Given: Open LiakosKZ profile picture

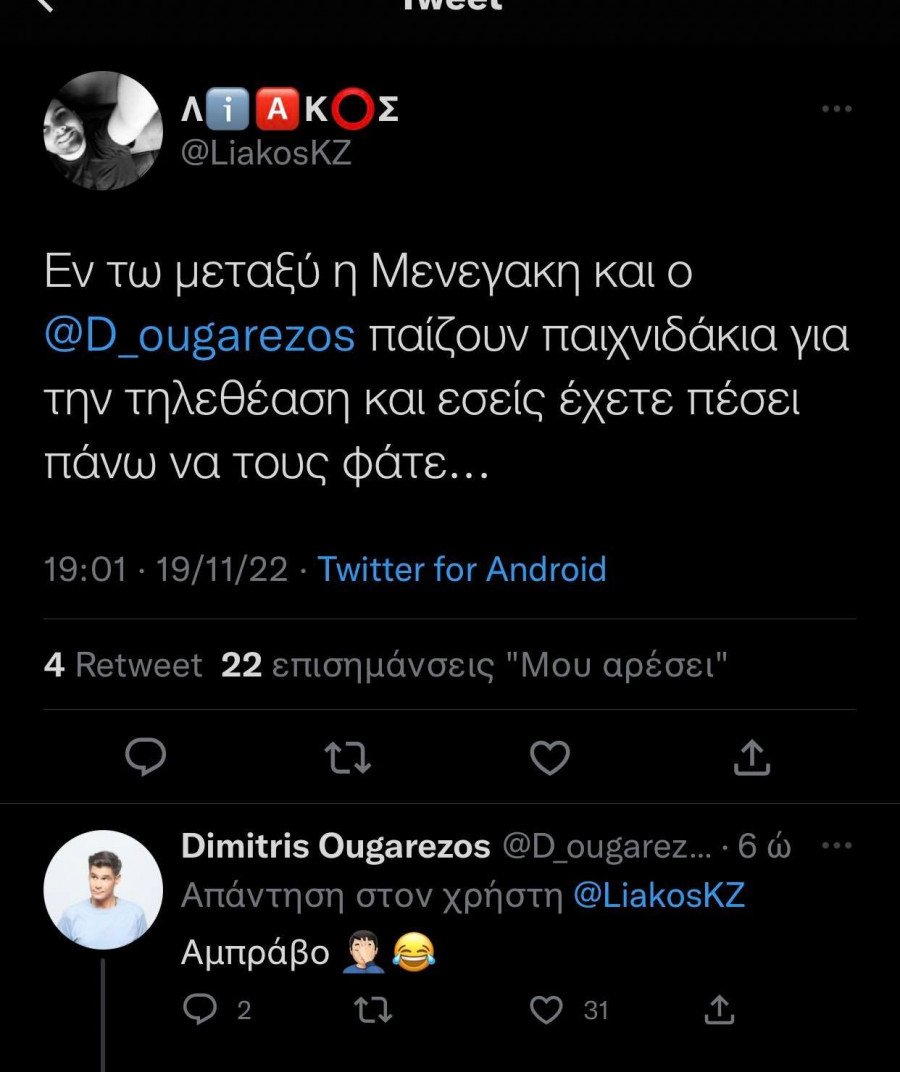Looking at the screenshot, I should pos(103,131).
